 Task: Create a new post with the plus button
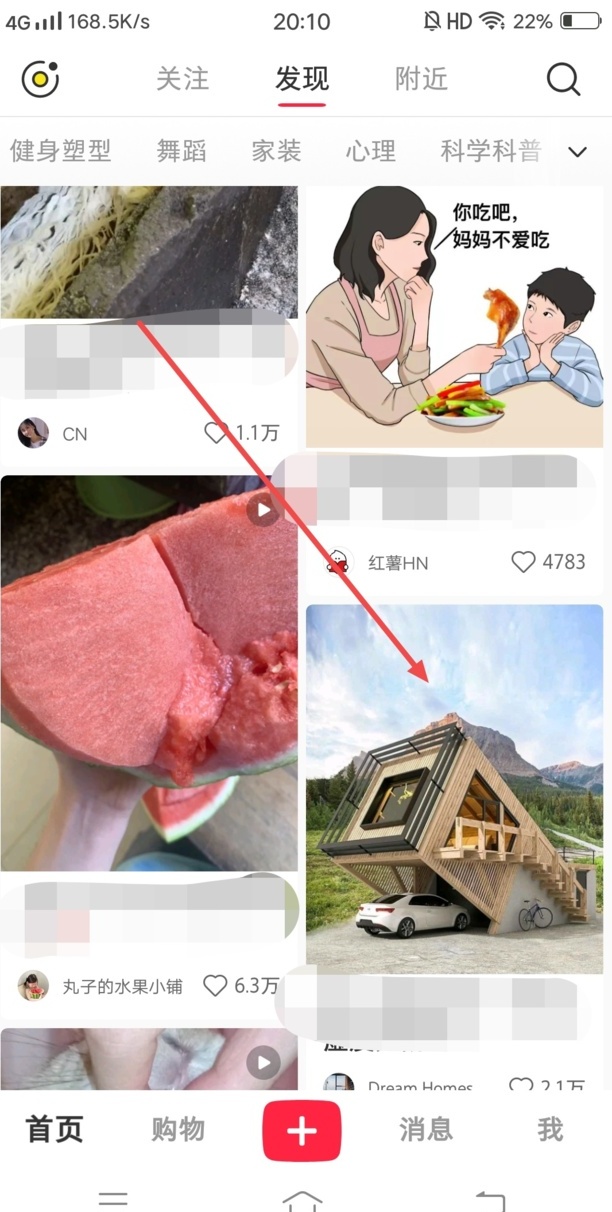(302, 1131)
